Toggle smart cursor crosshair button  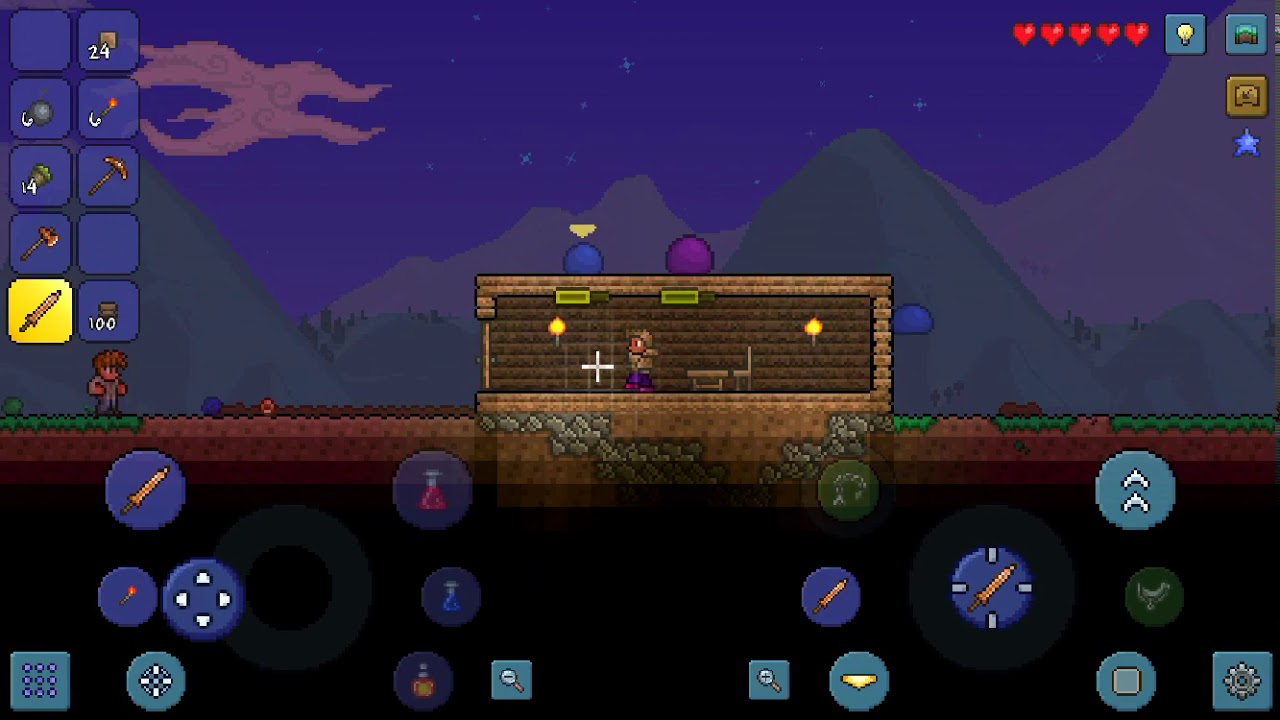point(156,682)
